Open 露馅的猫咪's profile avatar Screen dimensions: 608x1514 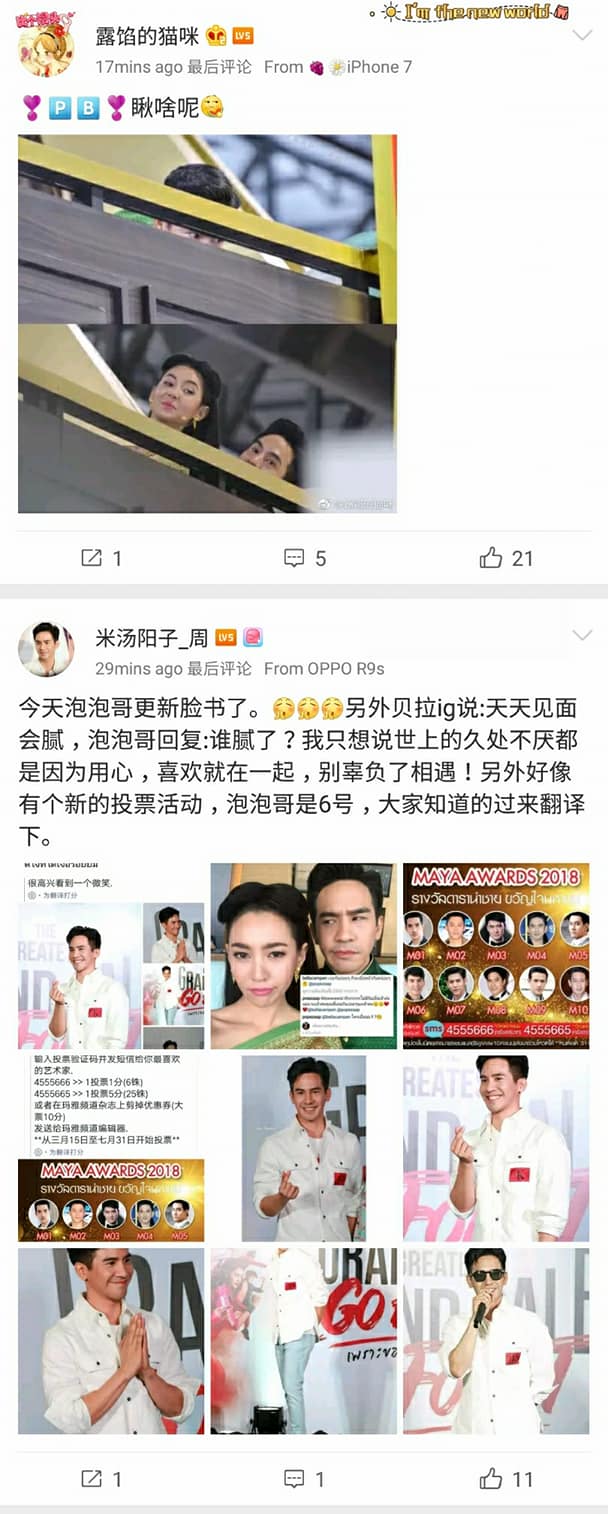pyautogui.click(x=45, y=47)
